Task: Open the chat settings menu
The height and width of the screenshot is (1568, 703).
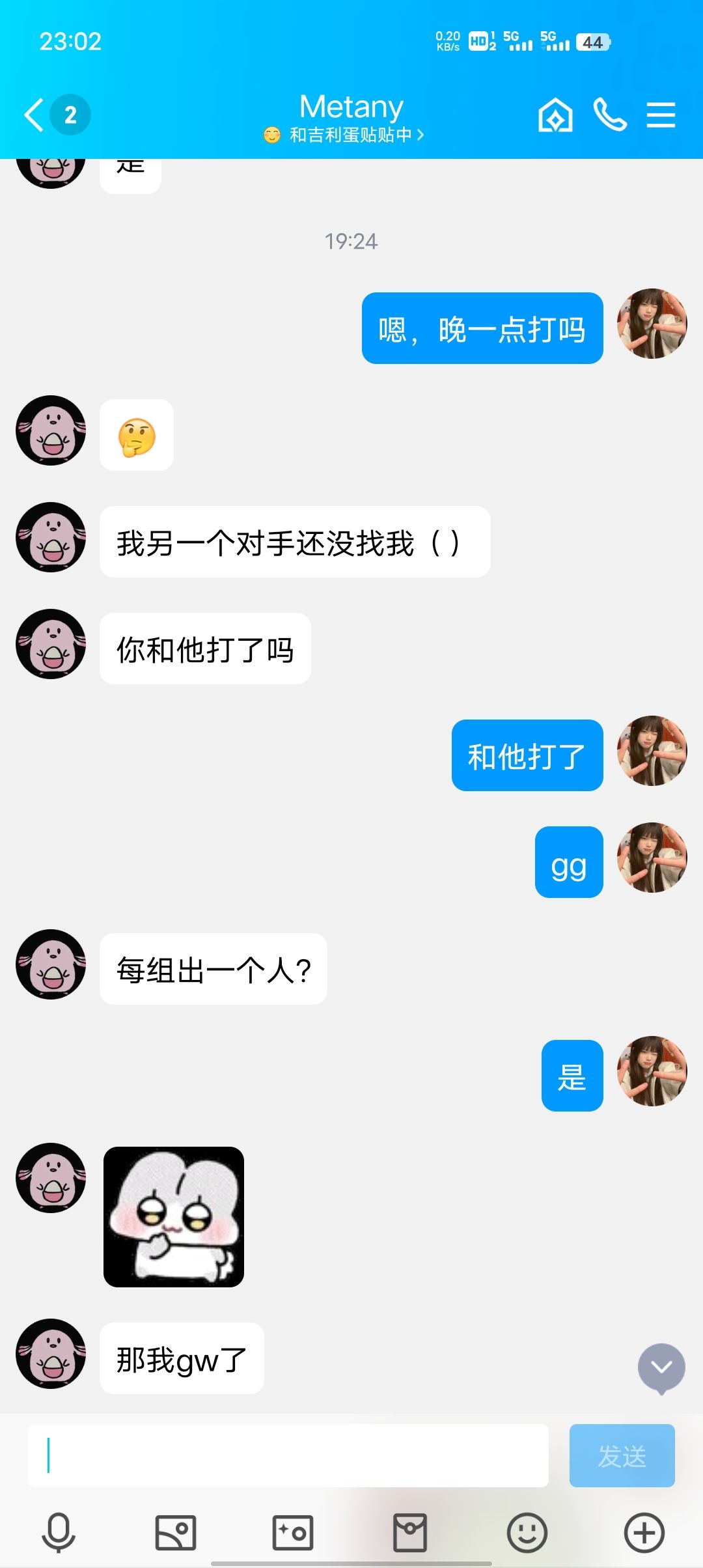Action: (x=661, y=115)
